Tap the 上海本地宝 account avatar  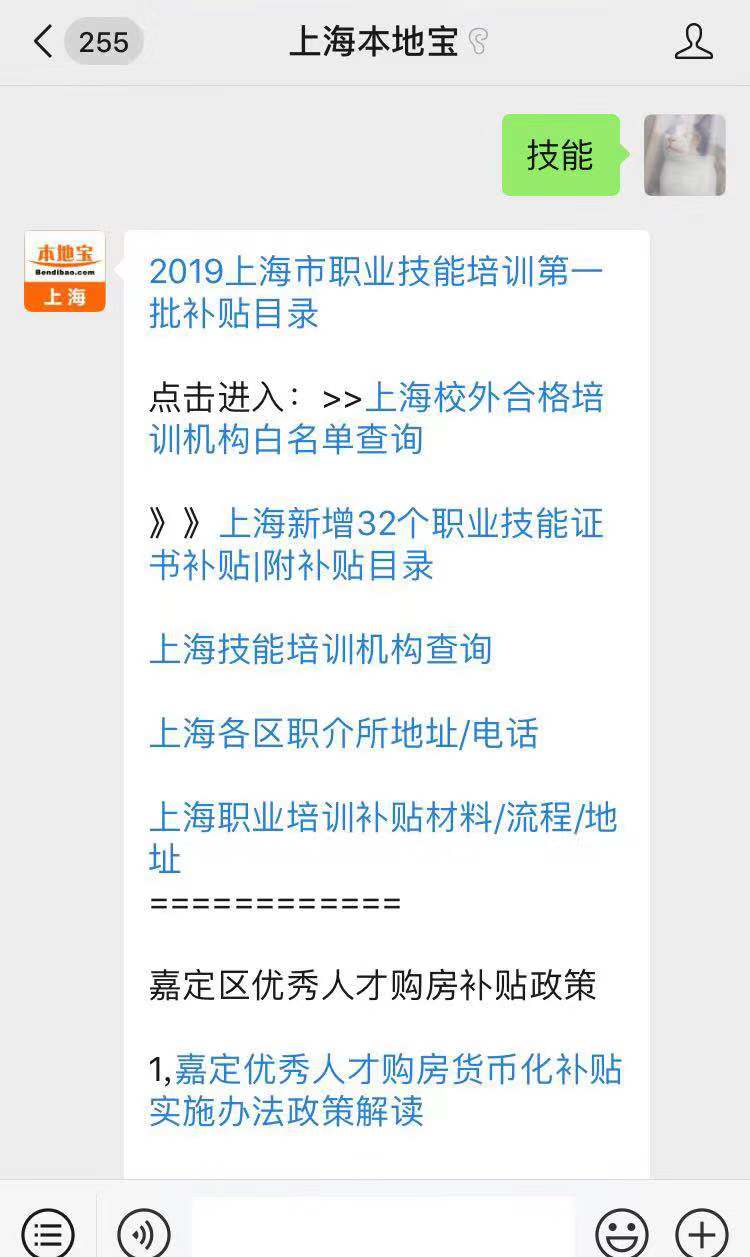coord(65,272)
